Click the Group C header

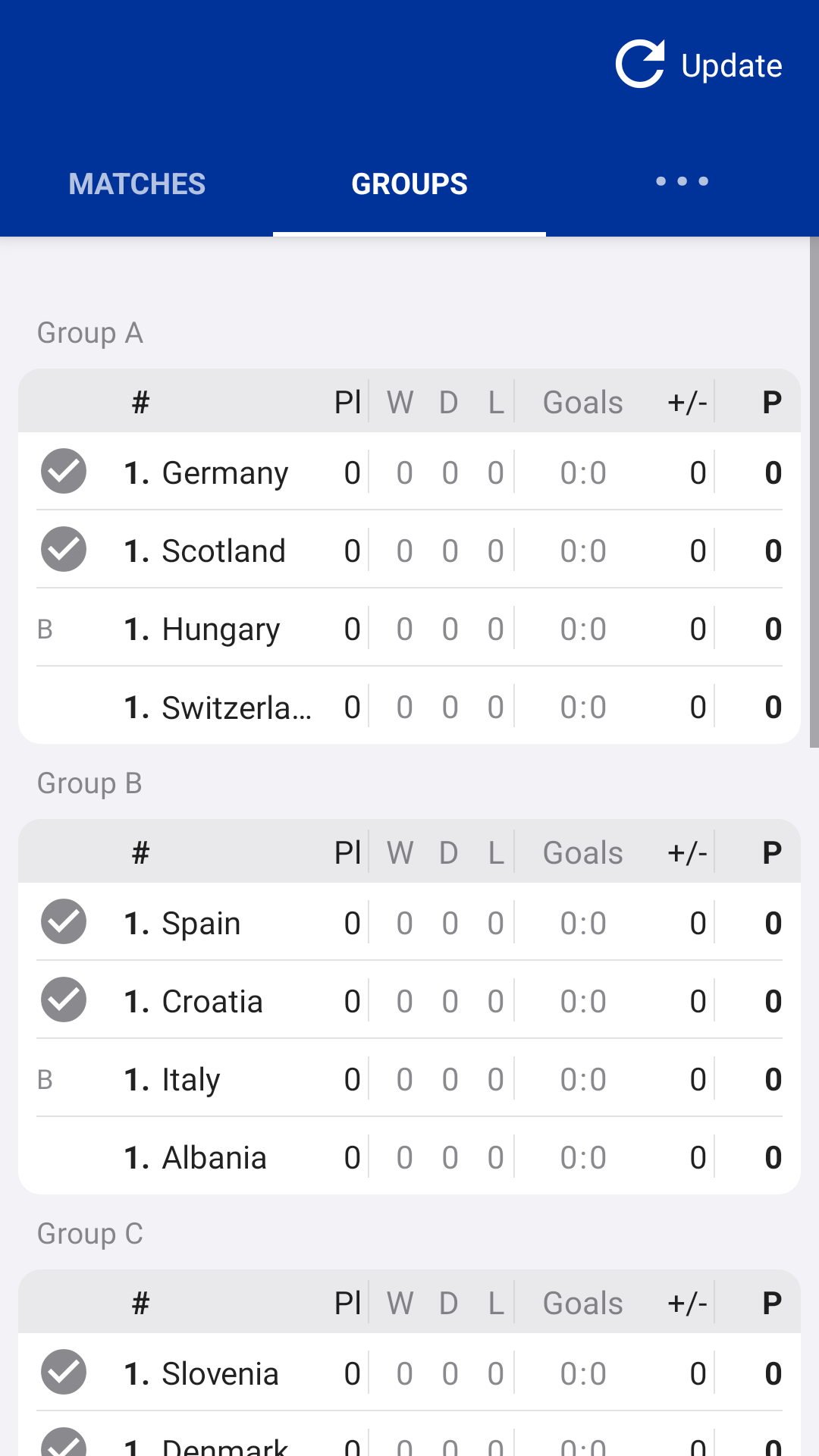[89, 1234]
